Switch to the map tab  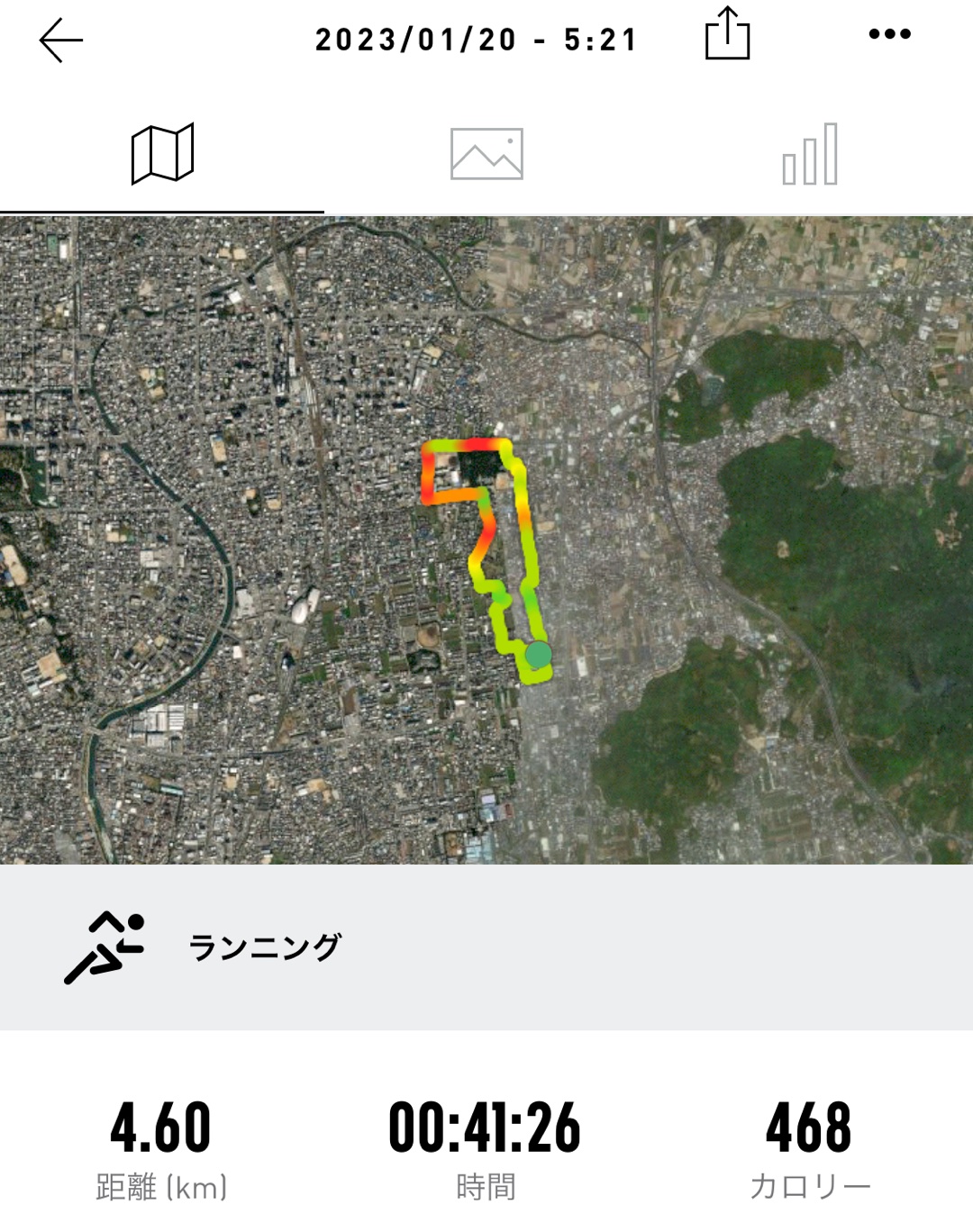click(162, 154)
